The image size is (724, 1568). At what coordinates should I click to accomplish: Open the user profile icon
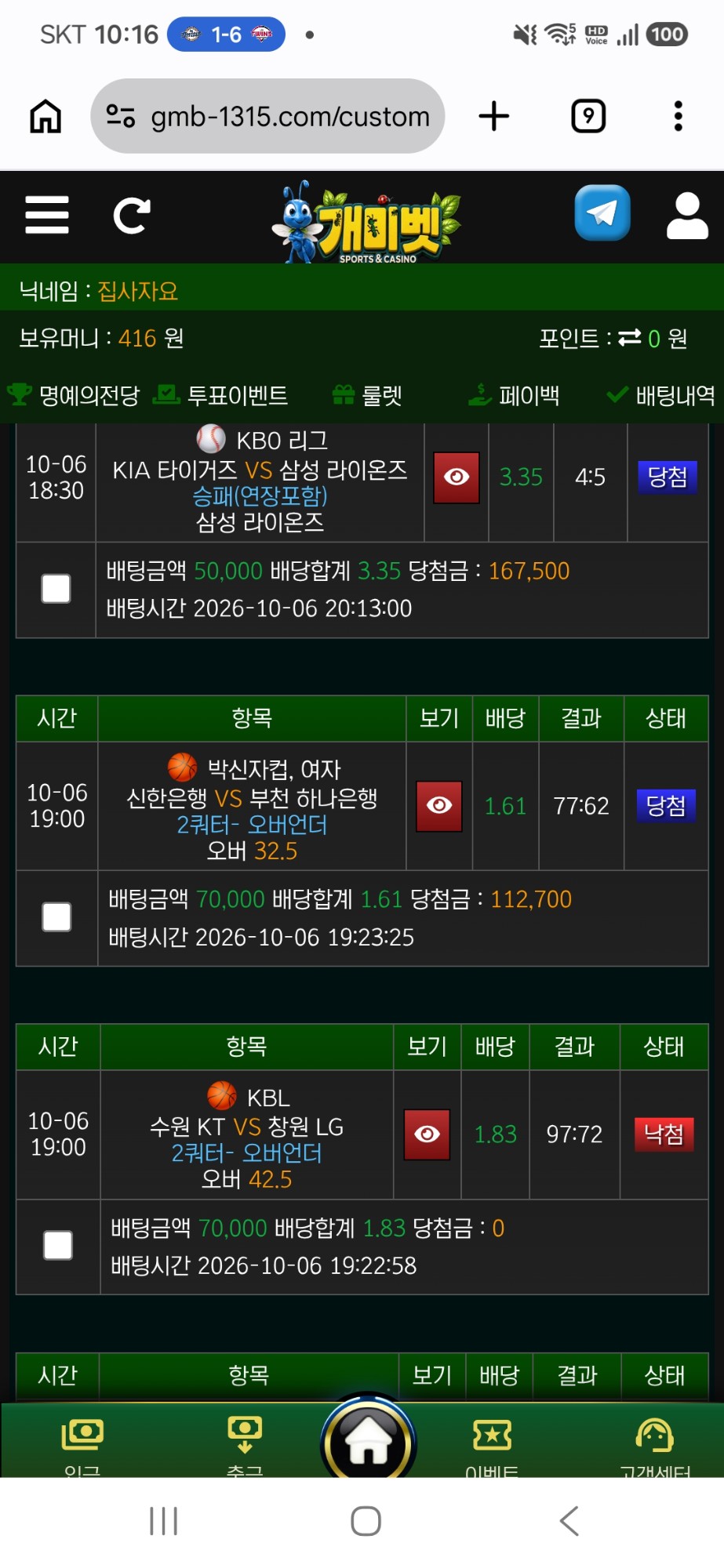pyautogui.click(x=687, y=215)
